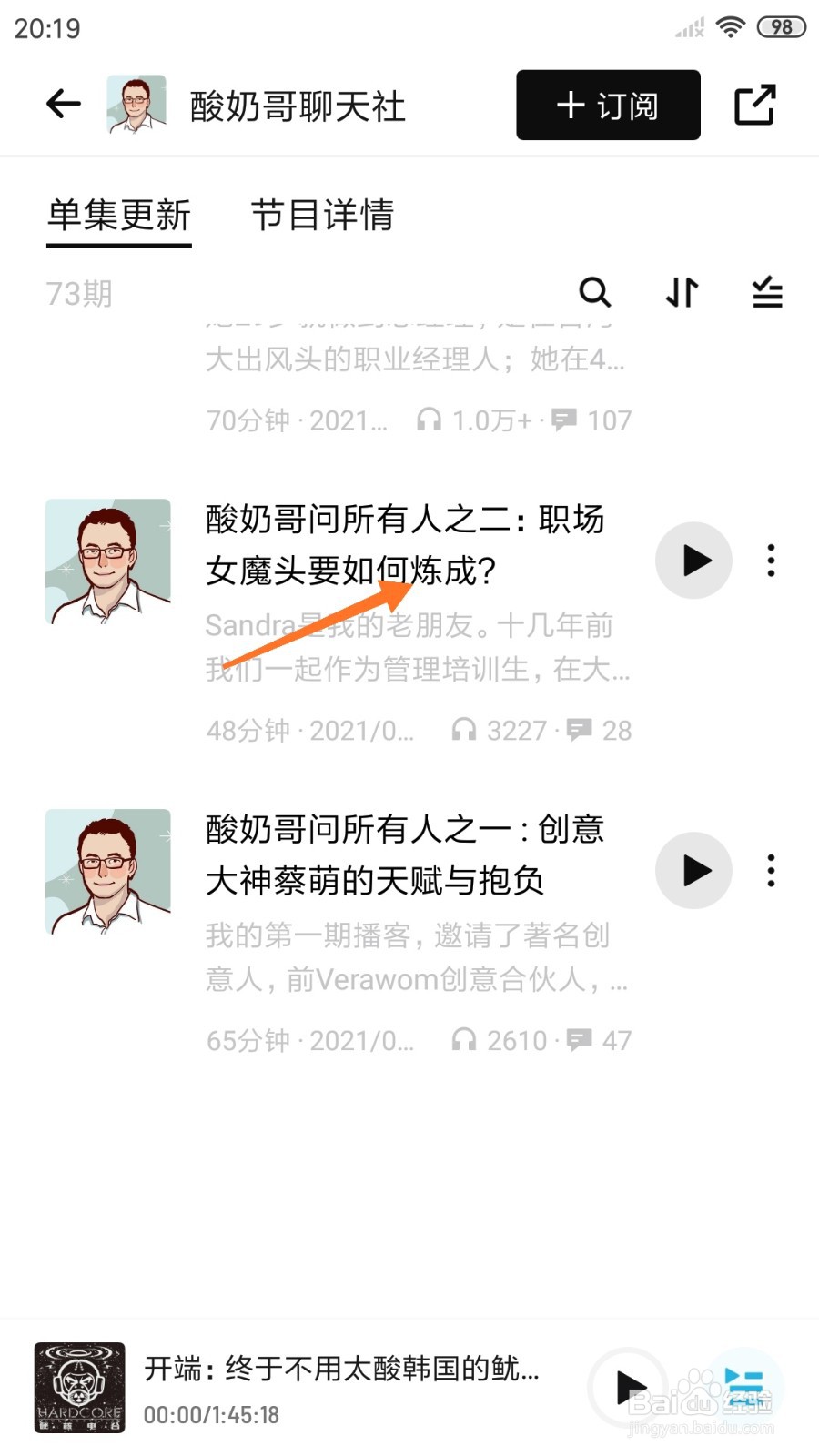Open more options for 职场女魔头要如何炼成 episode
The width and height of the screenshot is (819, 1456).
(x=771, y=561)
